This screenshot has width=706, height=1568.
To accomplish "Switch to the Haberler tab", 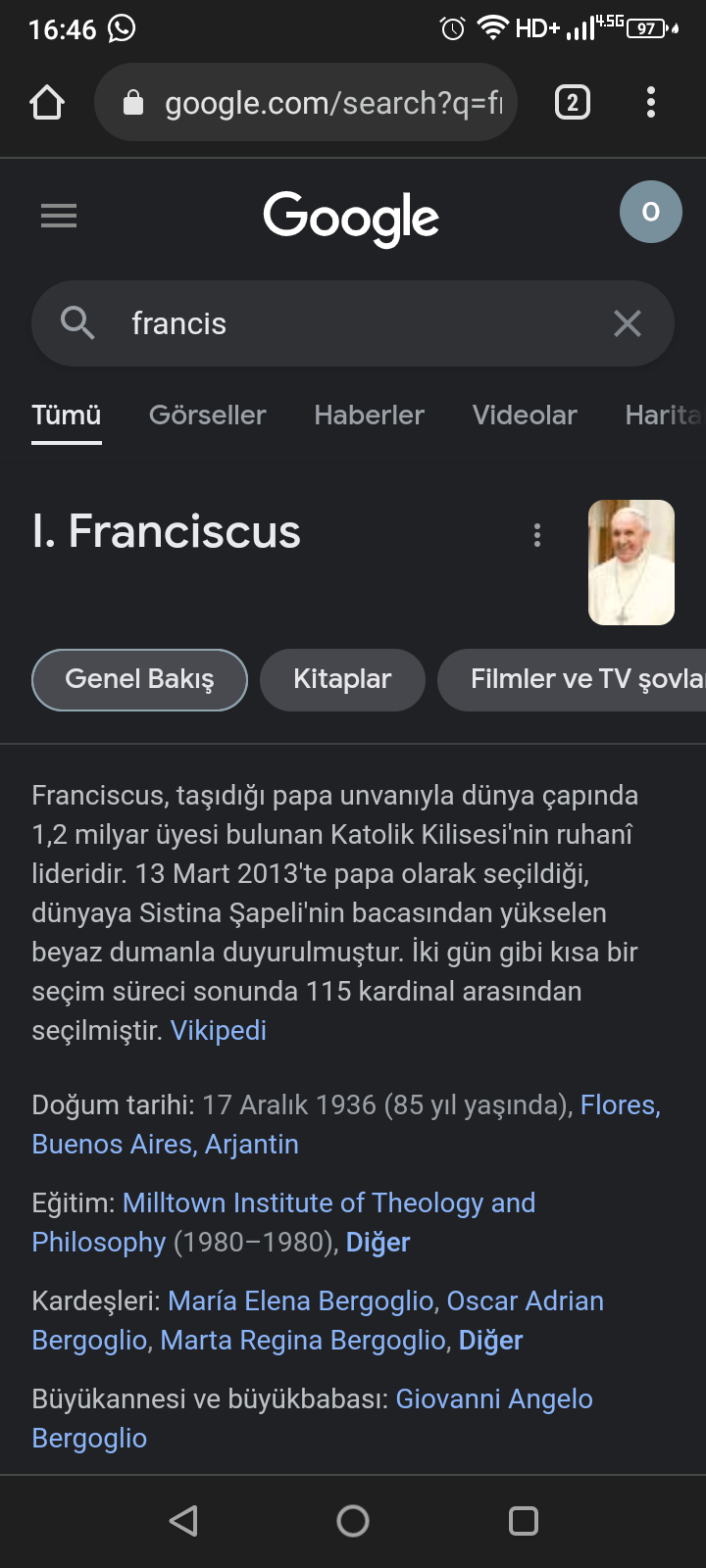I will click(369, 416).
